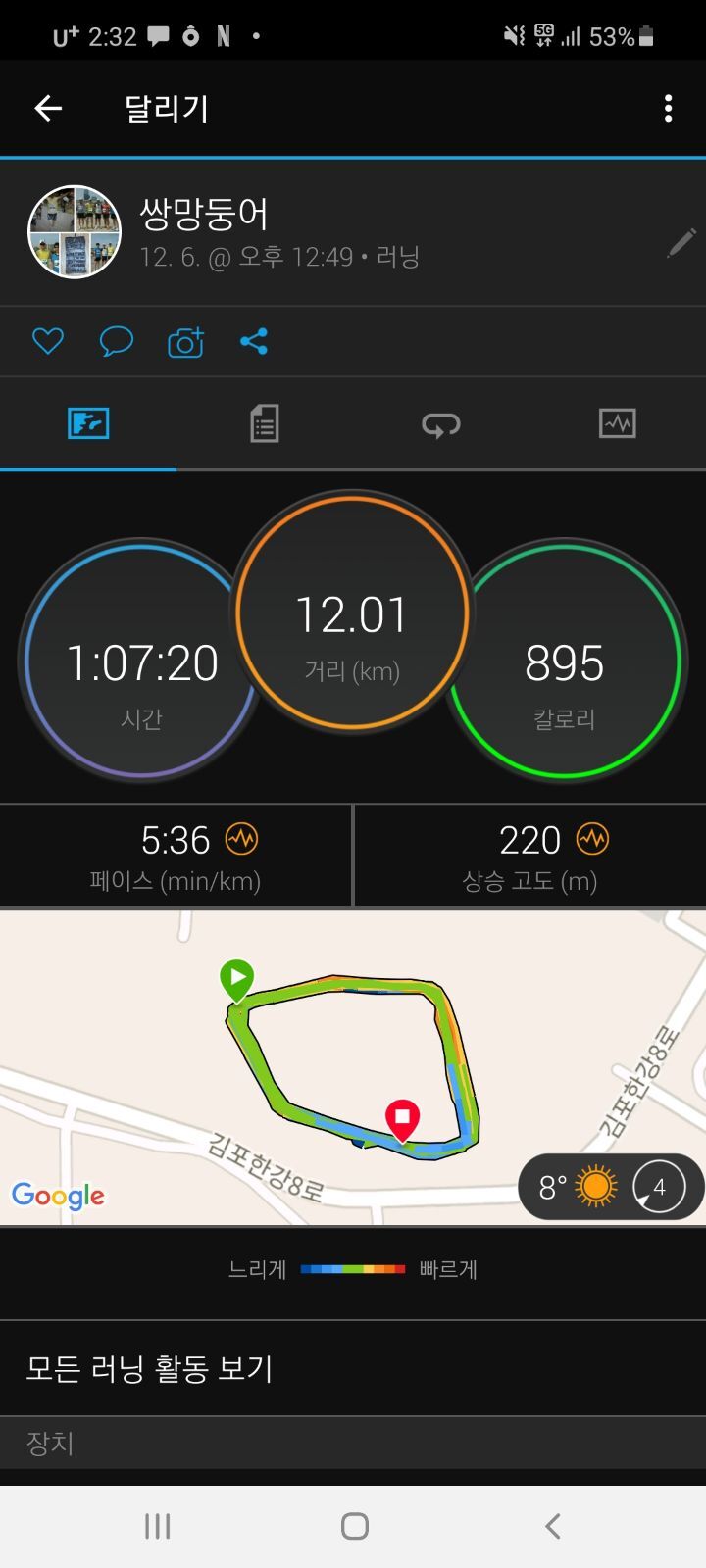Viewport: 706px width, 1568px height.
Task: Go back using the top-left arrow
Action: [48, 108]
